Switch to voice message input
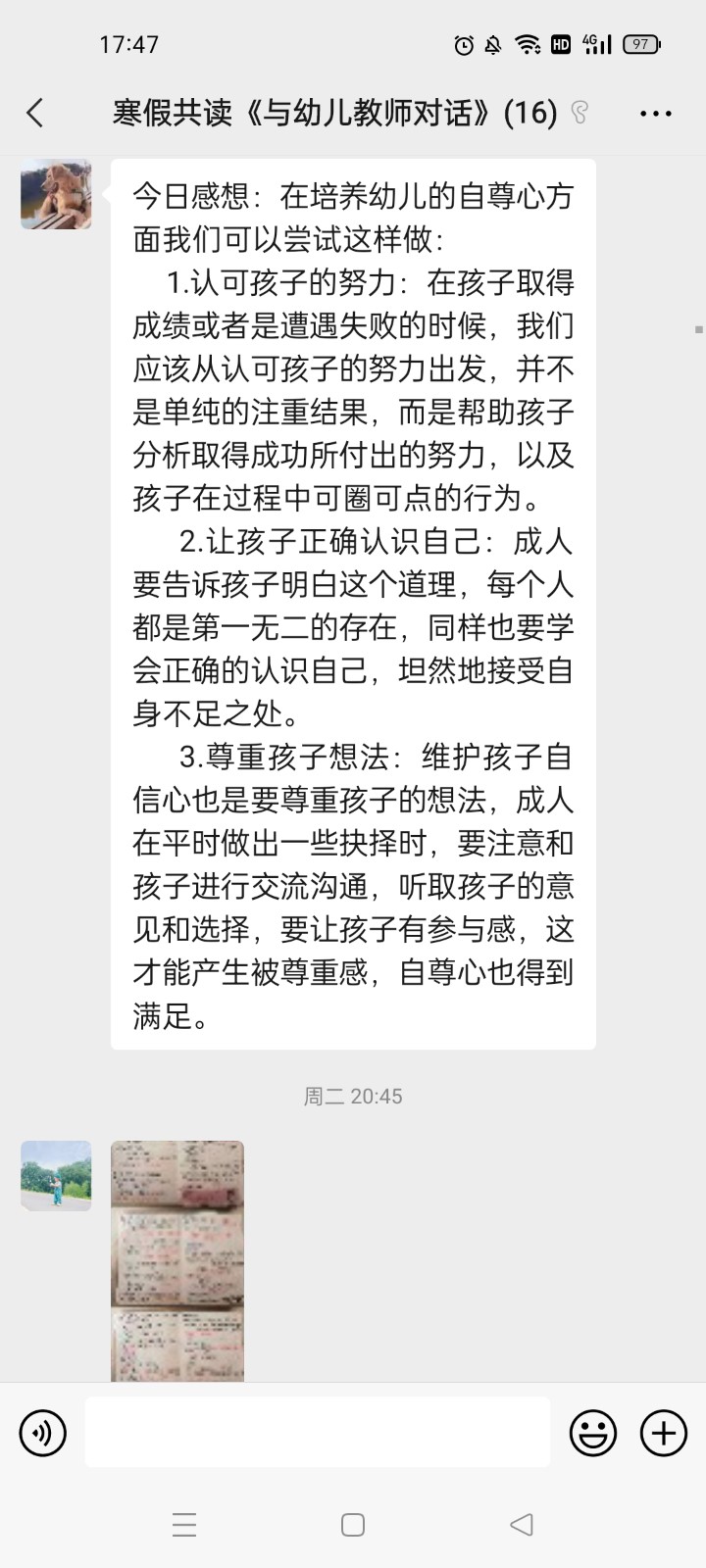 pos(43,1434)
